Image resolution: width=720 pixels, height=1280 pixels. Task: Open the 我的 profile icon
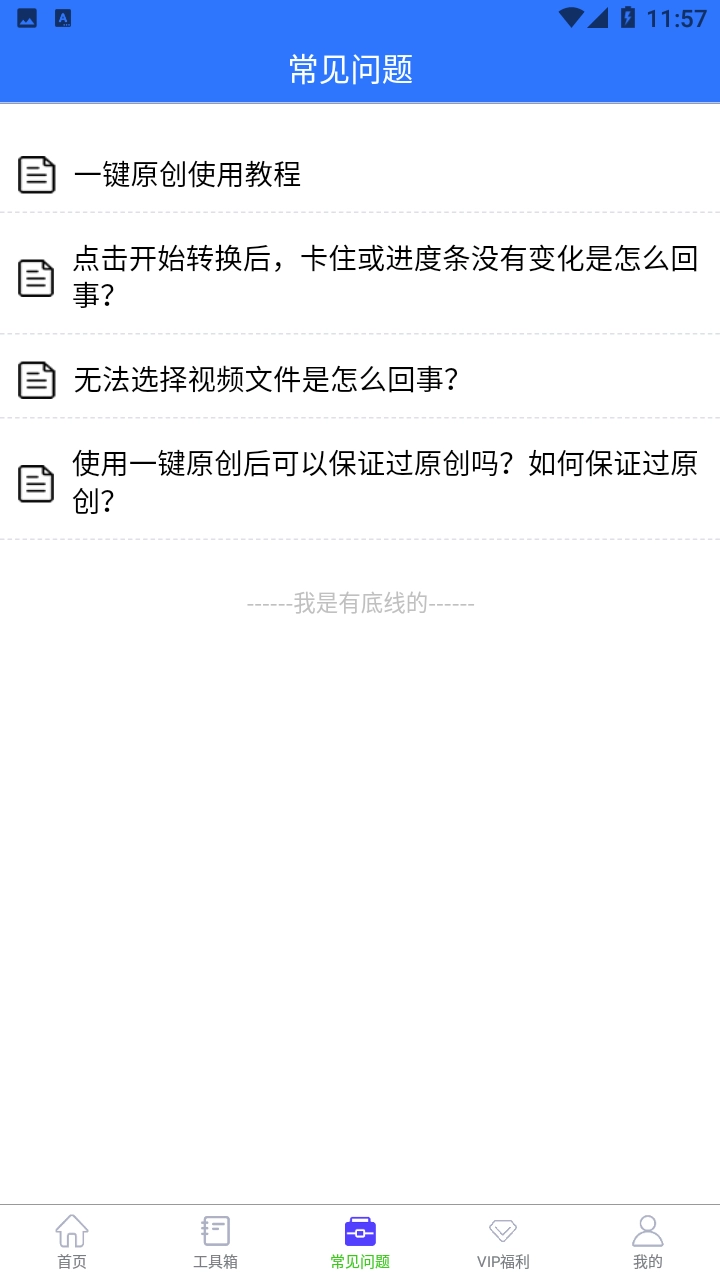tap(649, 1229)
